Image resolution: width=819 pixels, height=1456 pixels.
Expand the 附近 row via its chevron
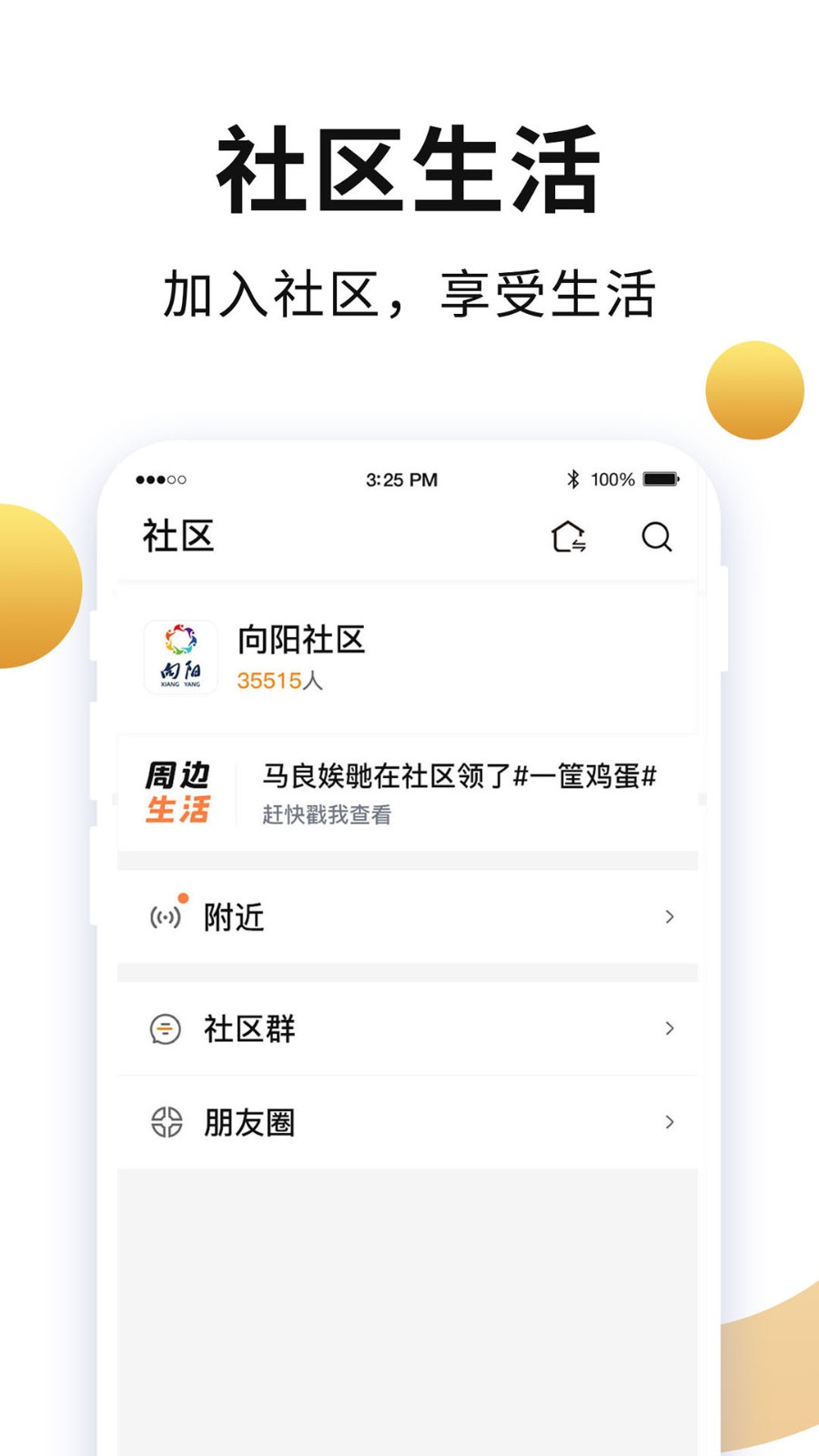click(x=671, y=917)
